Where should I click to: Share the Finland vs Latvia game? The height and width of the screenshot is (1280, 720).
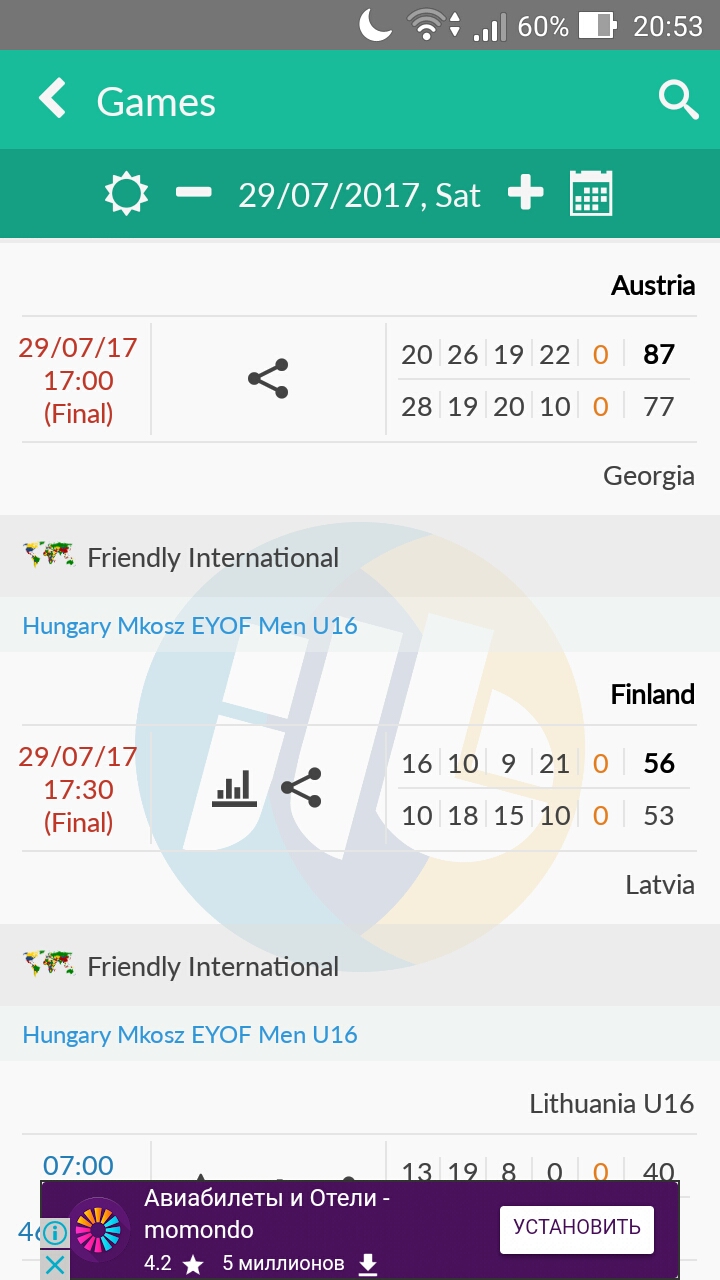301,788
